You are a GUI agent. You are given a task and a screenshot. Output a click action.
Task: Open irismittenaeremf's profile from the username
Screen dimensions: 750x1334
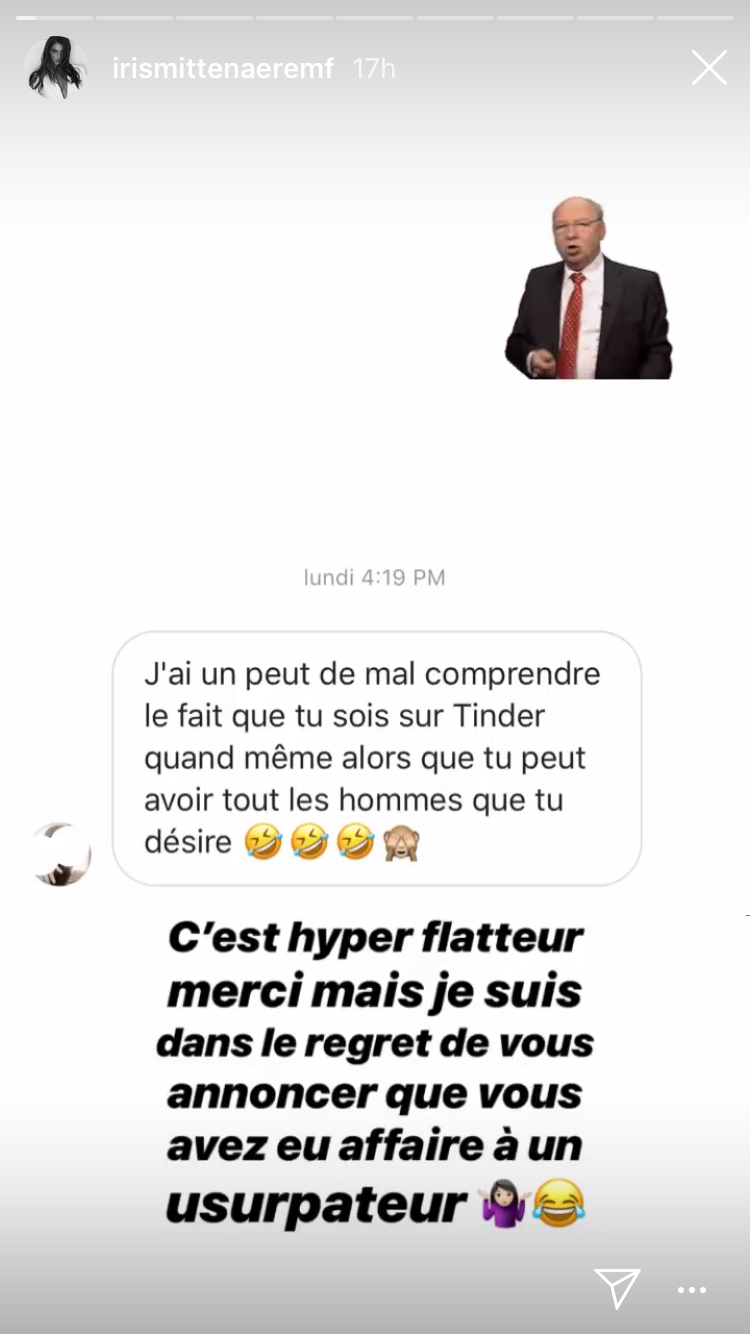pos(223,69)
